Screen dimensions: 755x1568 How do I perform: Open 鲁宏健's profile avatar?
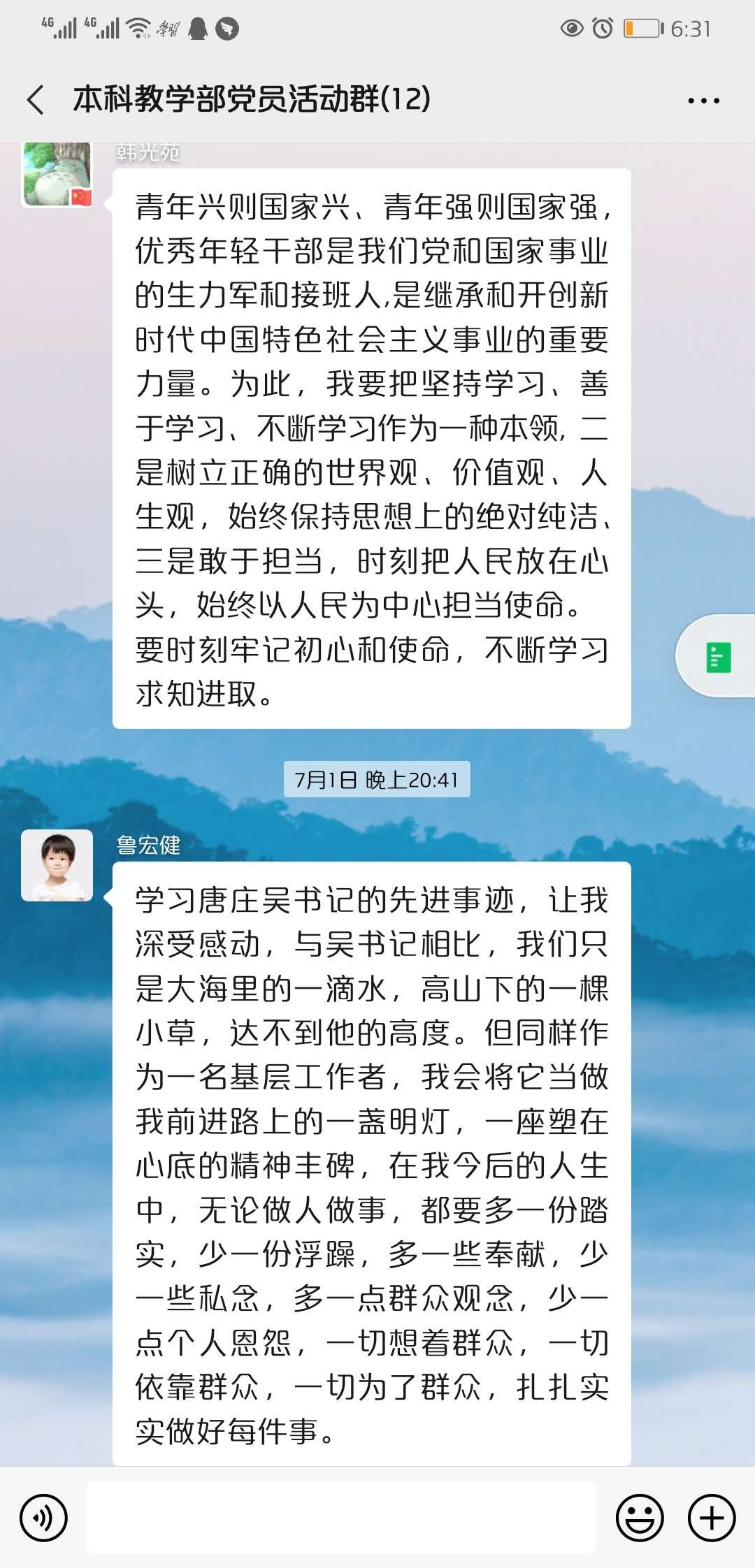57,865
